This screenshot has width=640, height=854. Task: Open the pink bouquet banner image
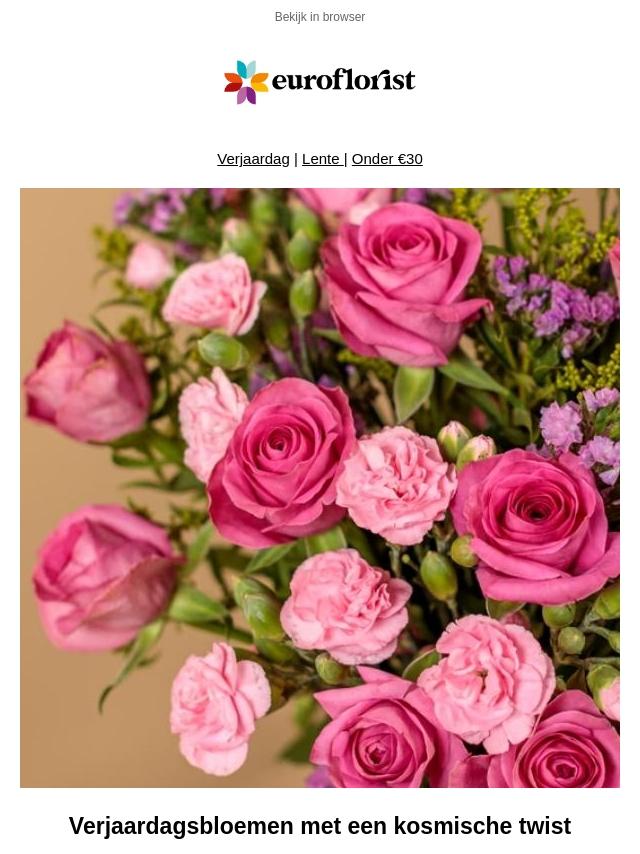pyautogui.click(x=320, y=487)
